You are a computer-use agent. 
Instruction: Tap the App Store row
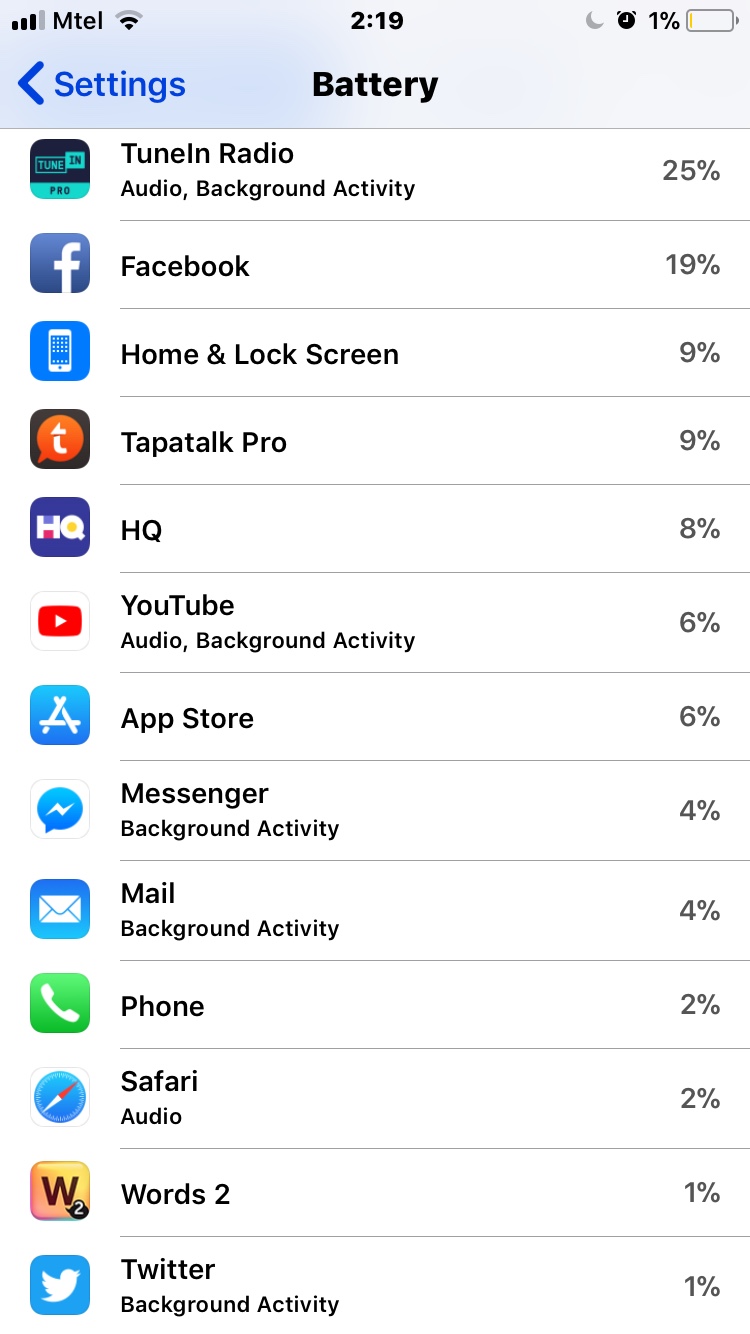(x=375, y=717)
